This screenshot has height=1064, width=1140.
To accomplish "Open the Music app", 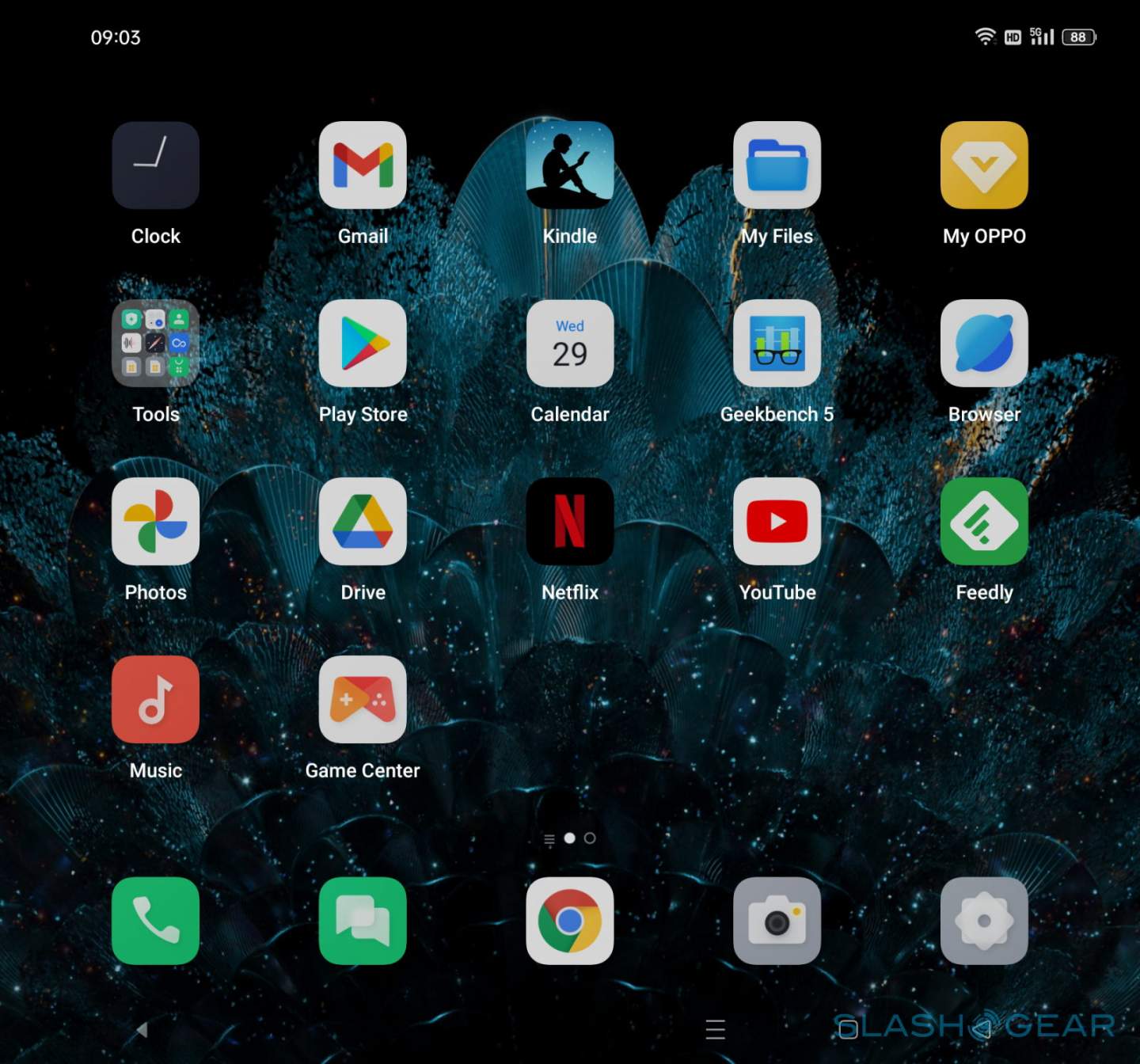I will (x=155, y=699).
